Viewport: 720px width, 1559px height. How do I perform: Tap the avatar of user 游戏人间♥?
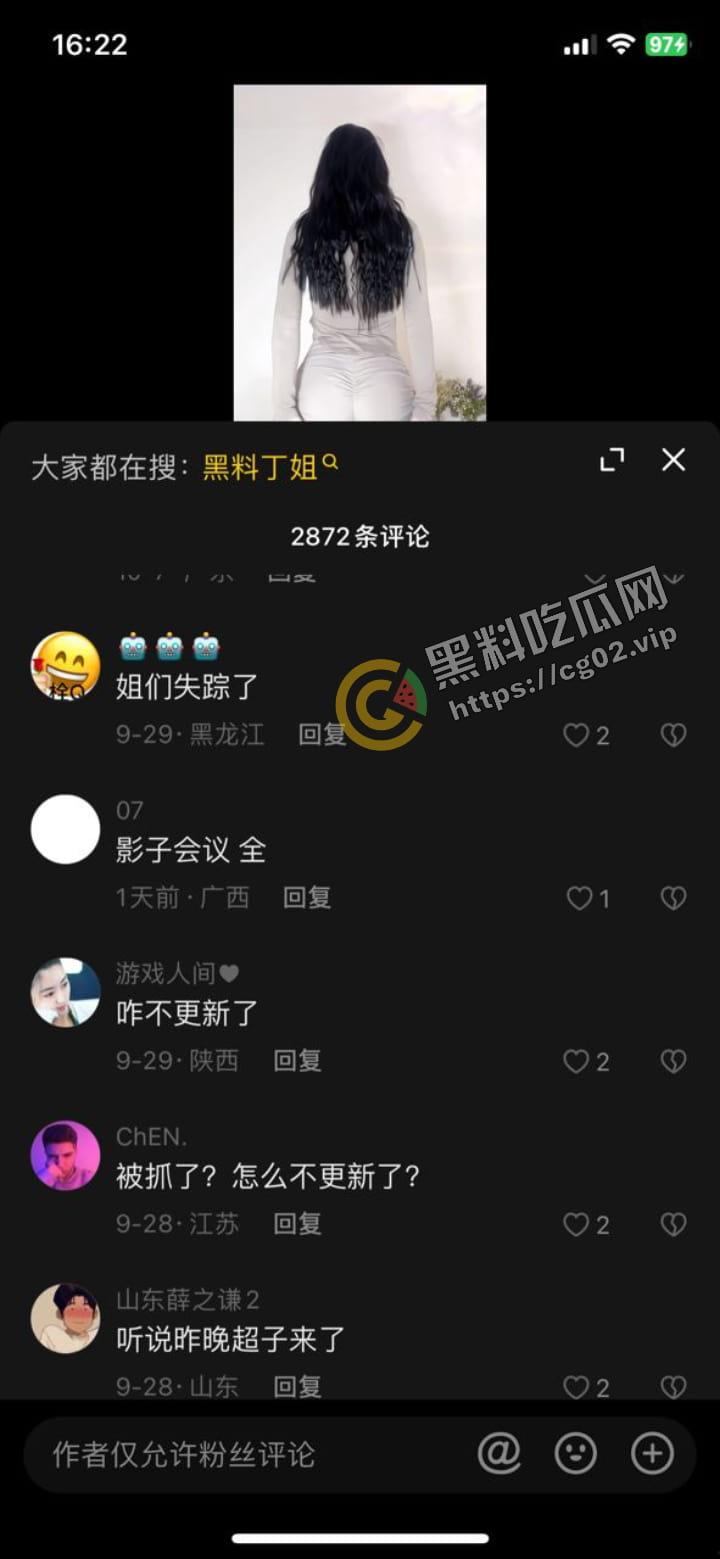[65, 992]
